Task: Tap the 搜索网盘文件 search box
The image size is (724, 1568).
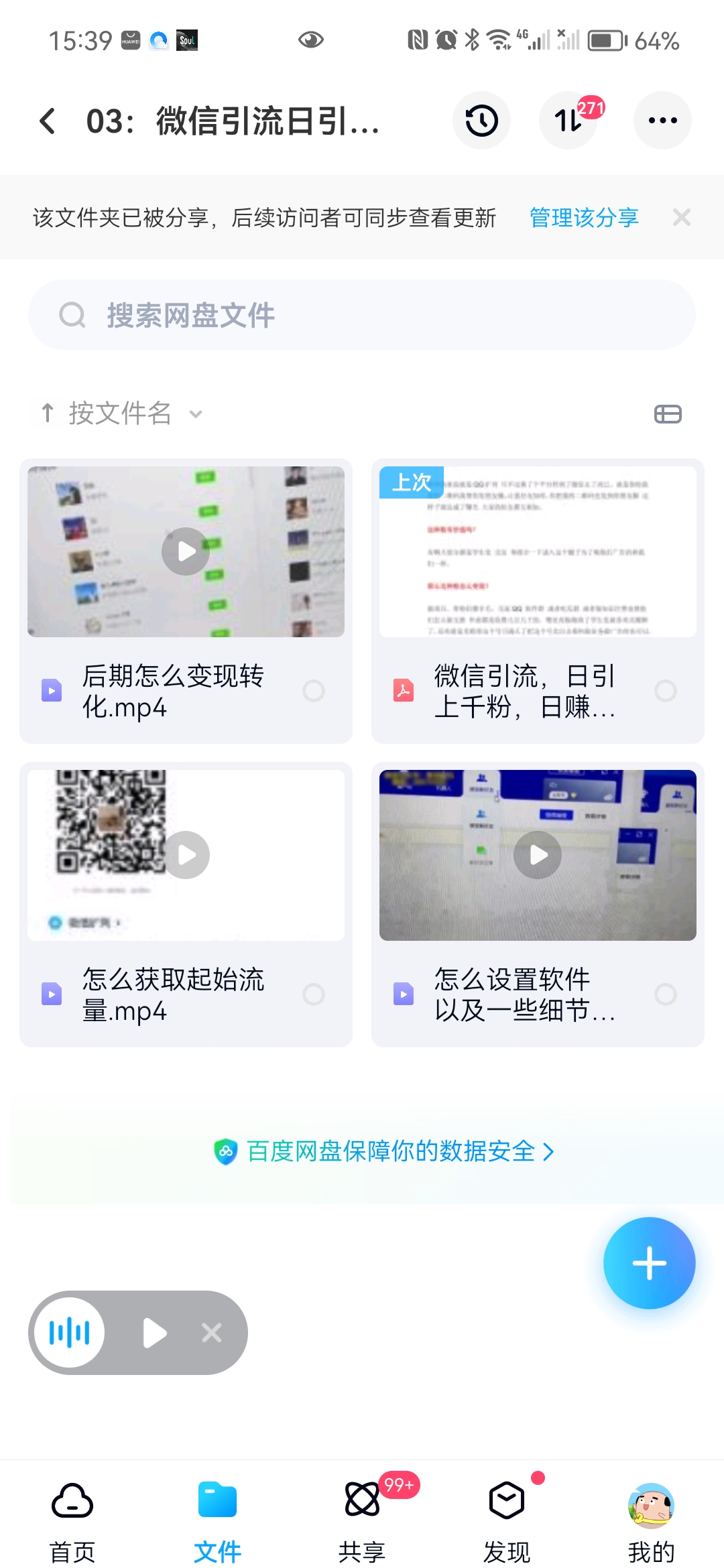Action: (x=362, y=315)
